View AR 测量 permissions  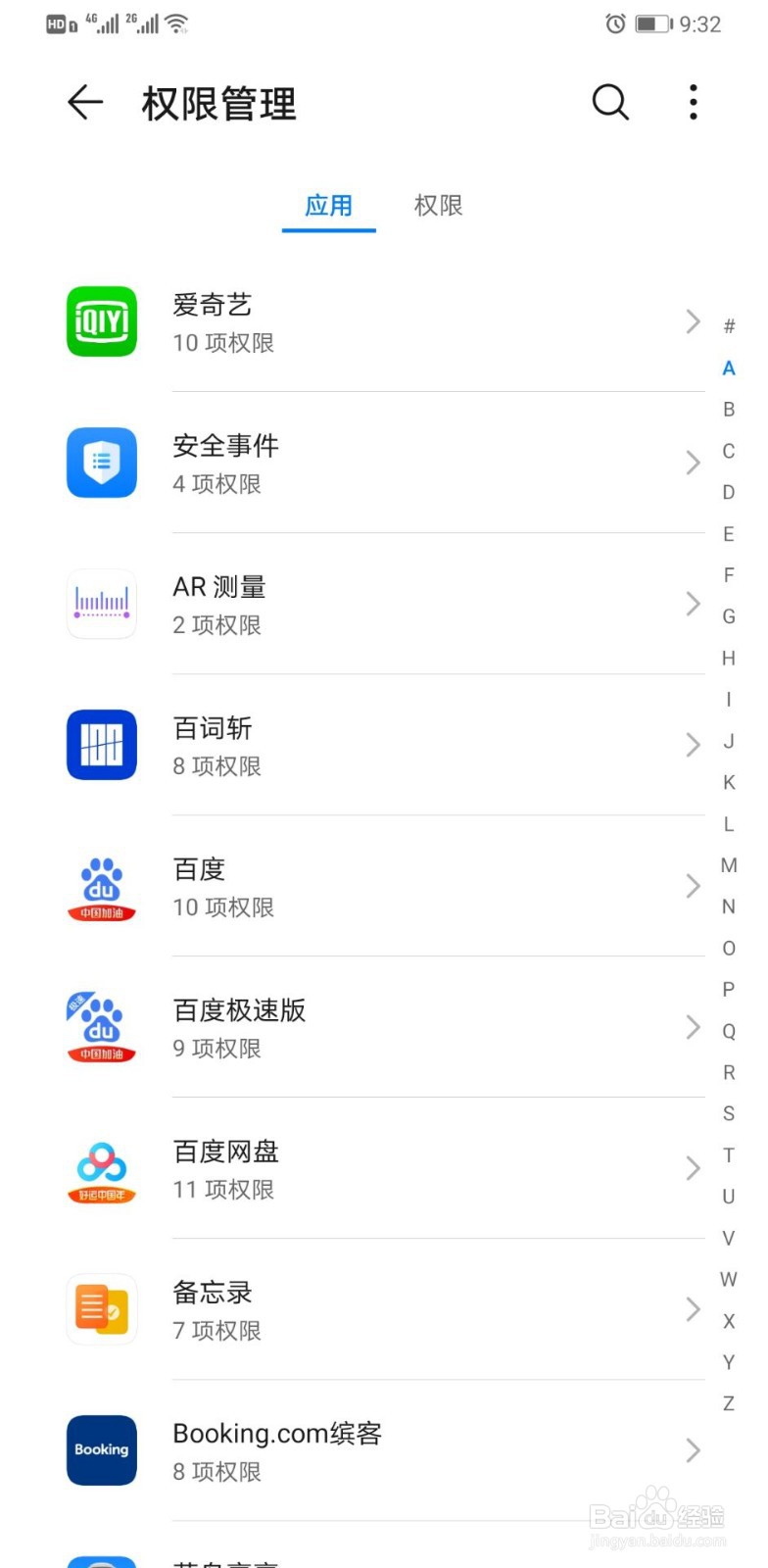(384, 604)
